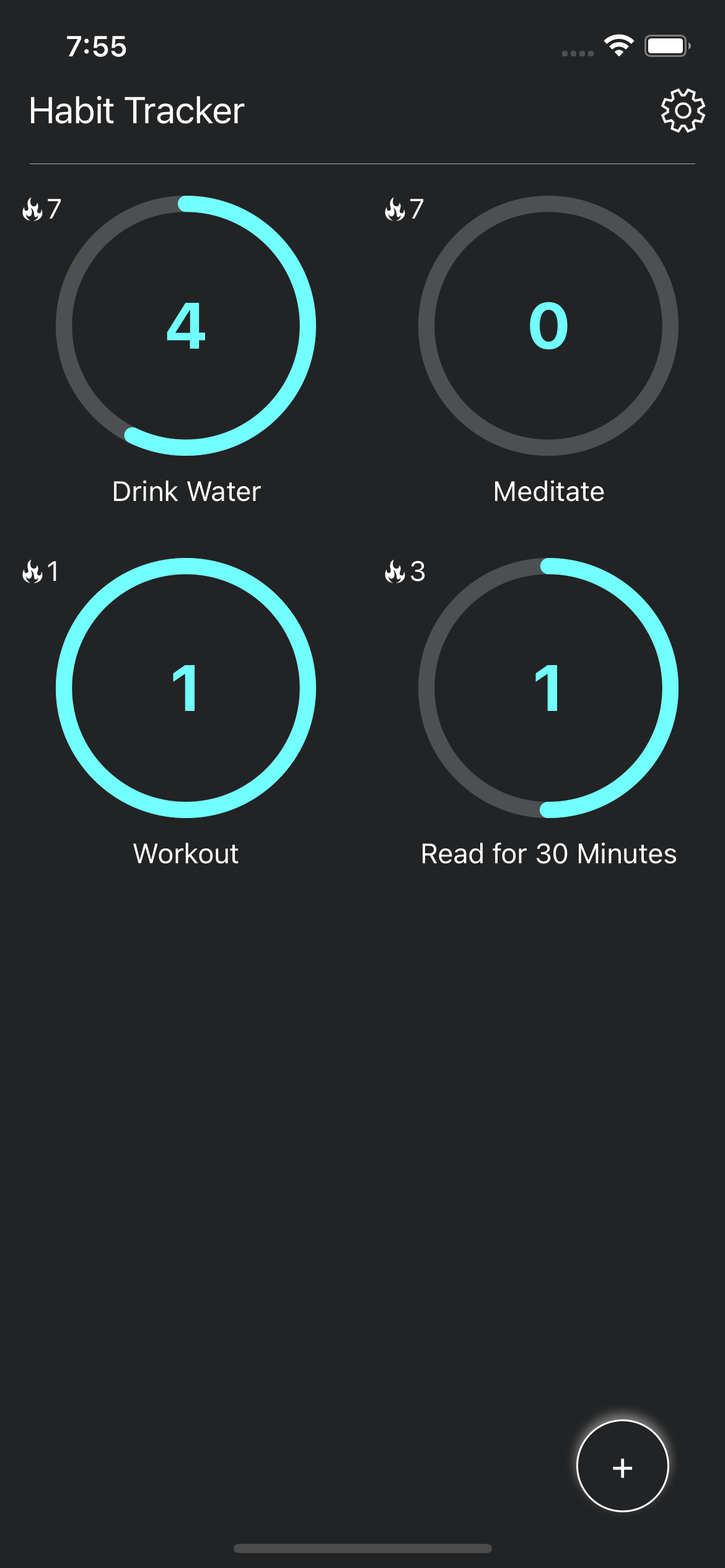
Task: Select the Meditate label
Action: 548,490
